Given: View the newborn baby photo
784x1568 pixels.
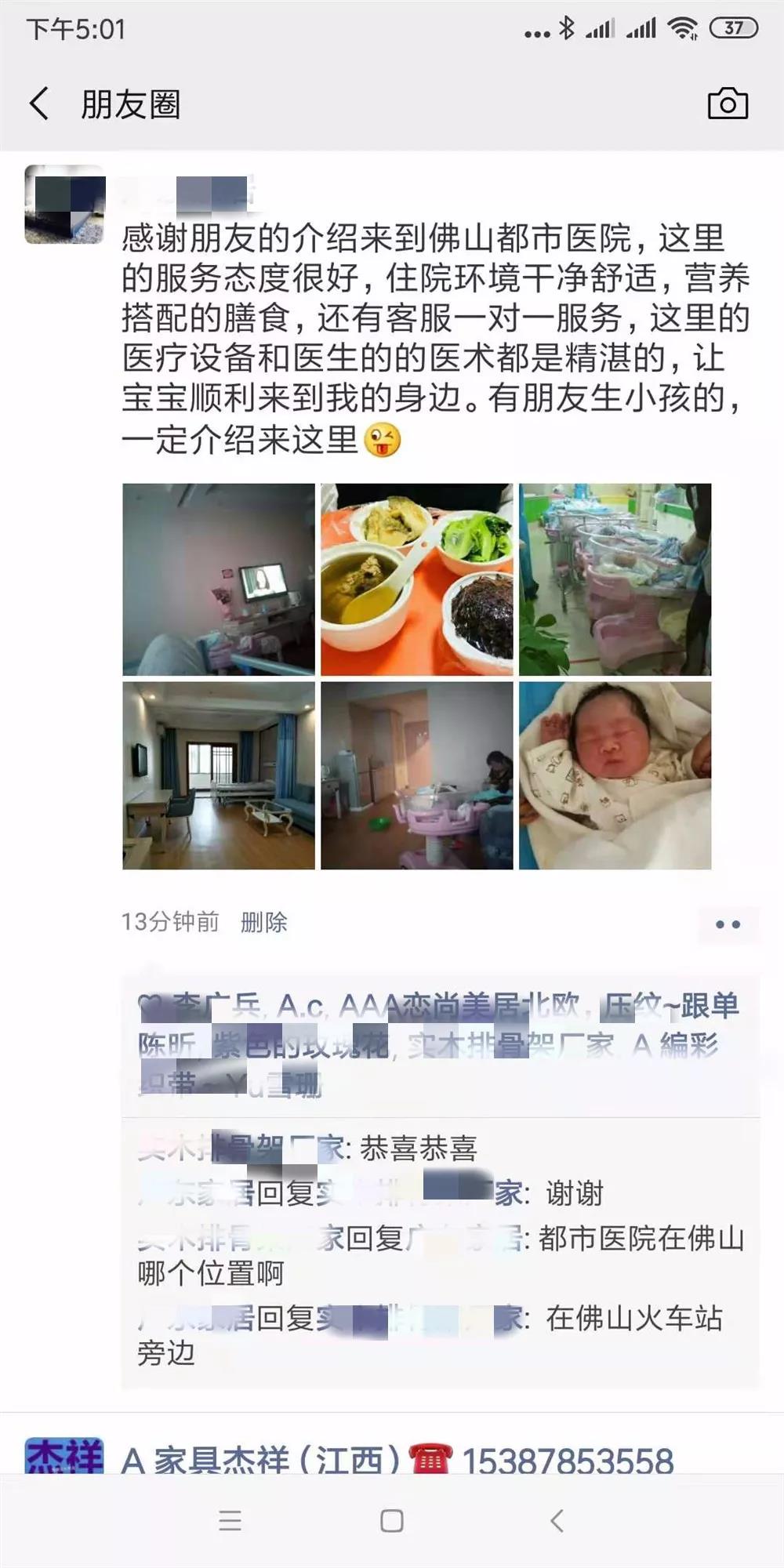Looking at the screenshot, I should click(615, 775).
